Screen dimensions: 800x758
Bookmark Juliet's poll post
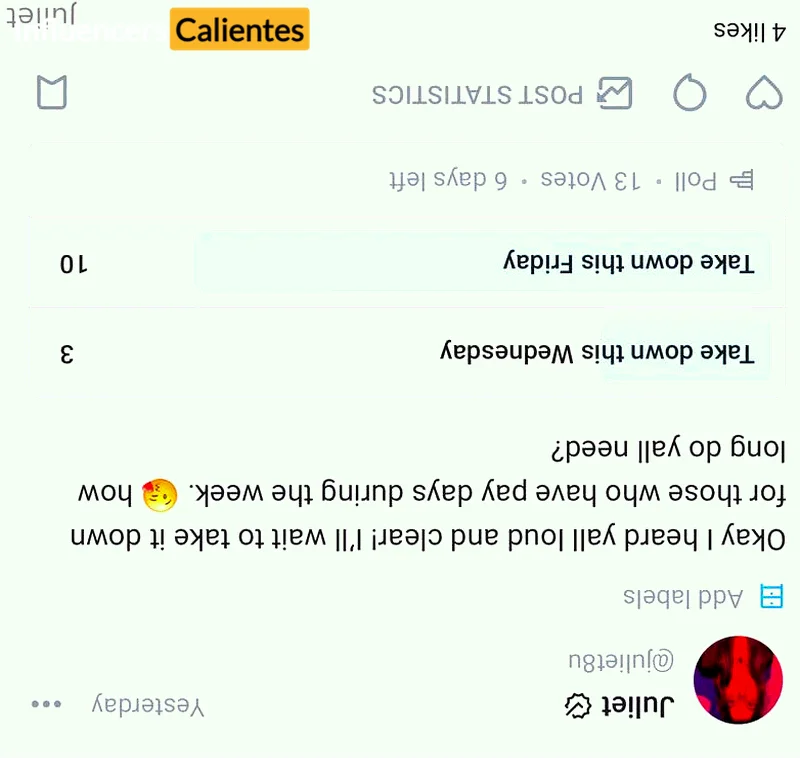point(51,92)
